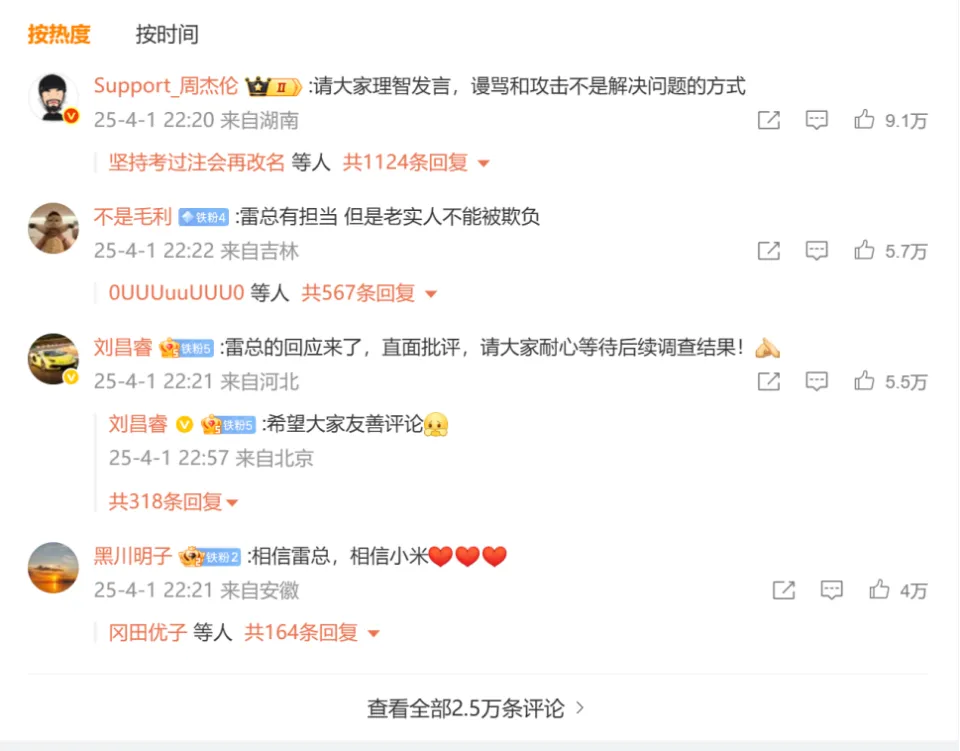The height and width of the screenshot is (751, 960).
Task: Open 不是毛利's profile name
Action: 133,217
